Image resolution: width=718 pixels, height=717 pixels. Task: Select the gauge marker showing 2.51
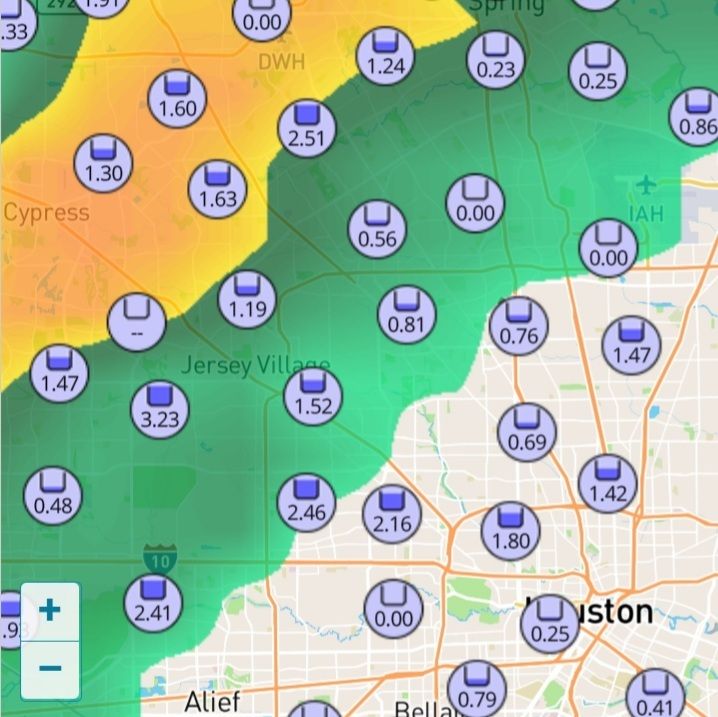[x=306, y=129]
